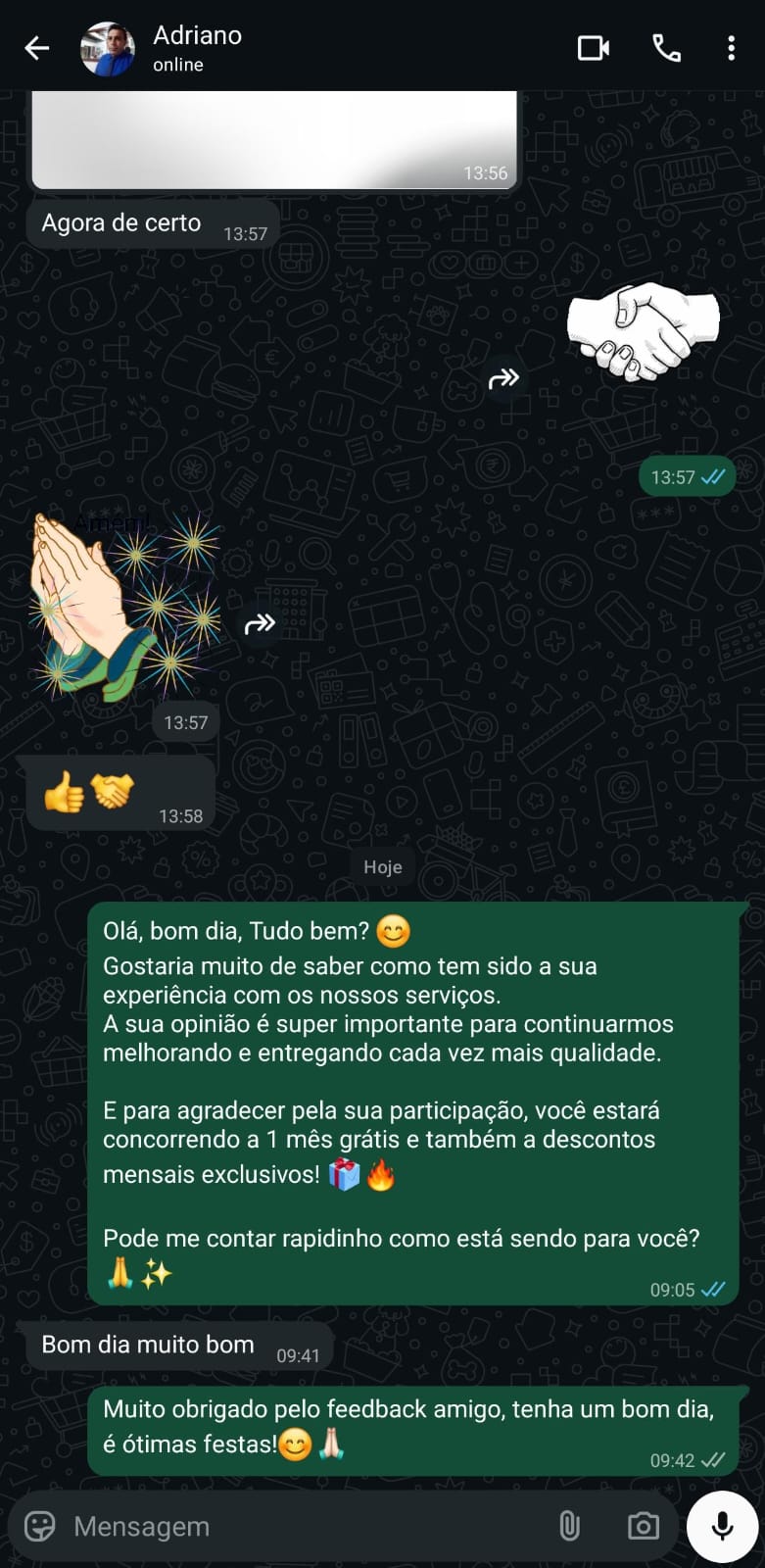Screen dimensions: 765x1568
Task: Start a video call with Adriano
Action: click(x=594, y=48)
